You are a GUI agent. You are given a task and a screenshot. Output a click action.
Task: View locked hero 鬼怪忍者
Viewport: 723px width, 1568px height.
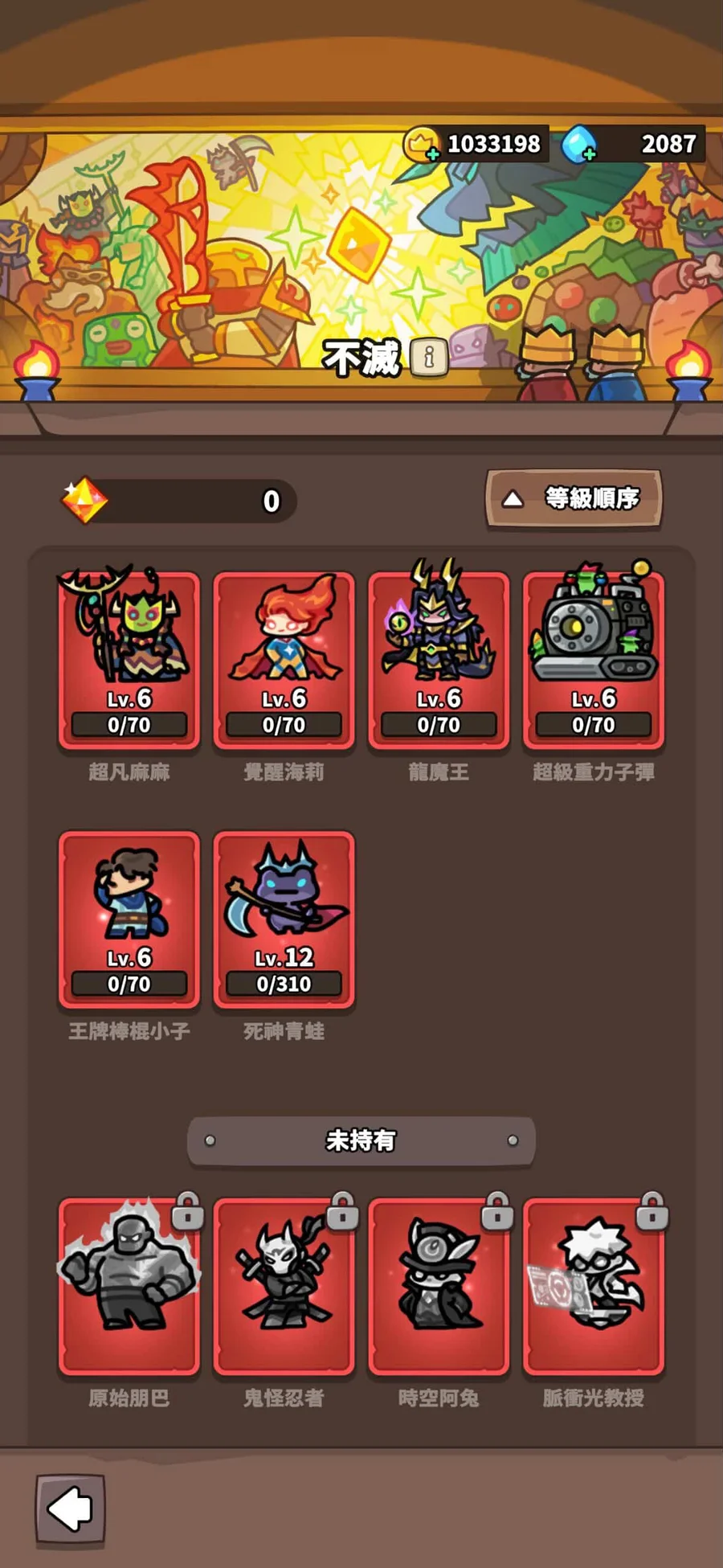pos(284,1286)
